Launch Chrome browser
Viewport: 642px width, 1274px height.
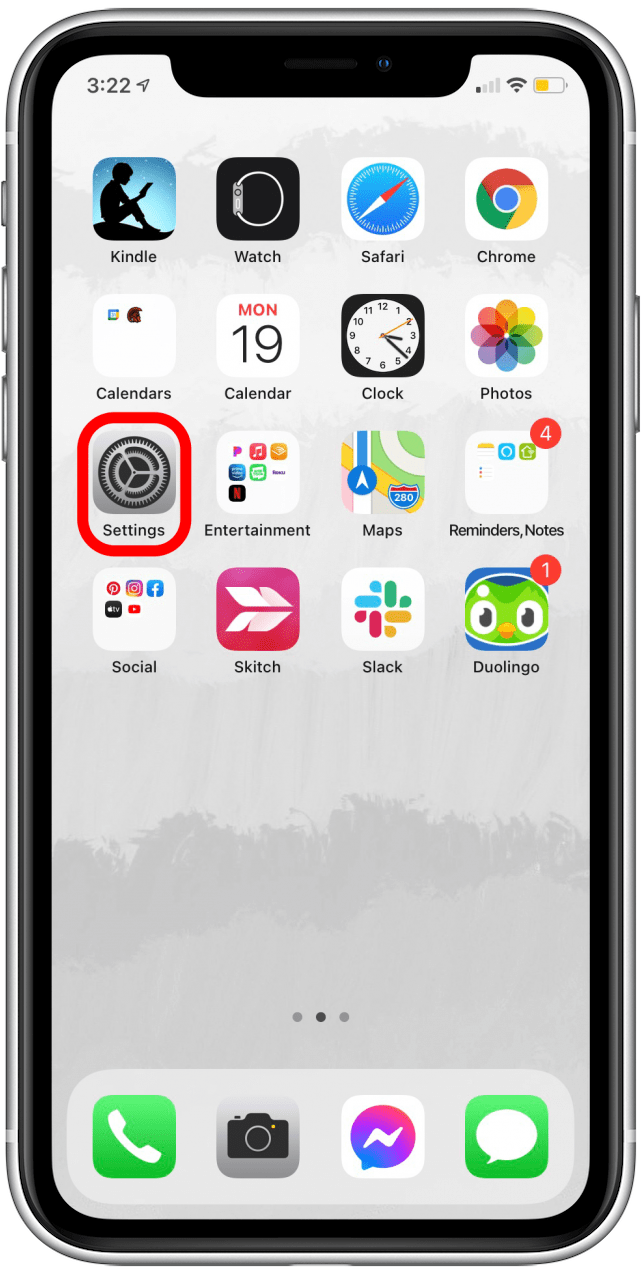click(506, 199)
